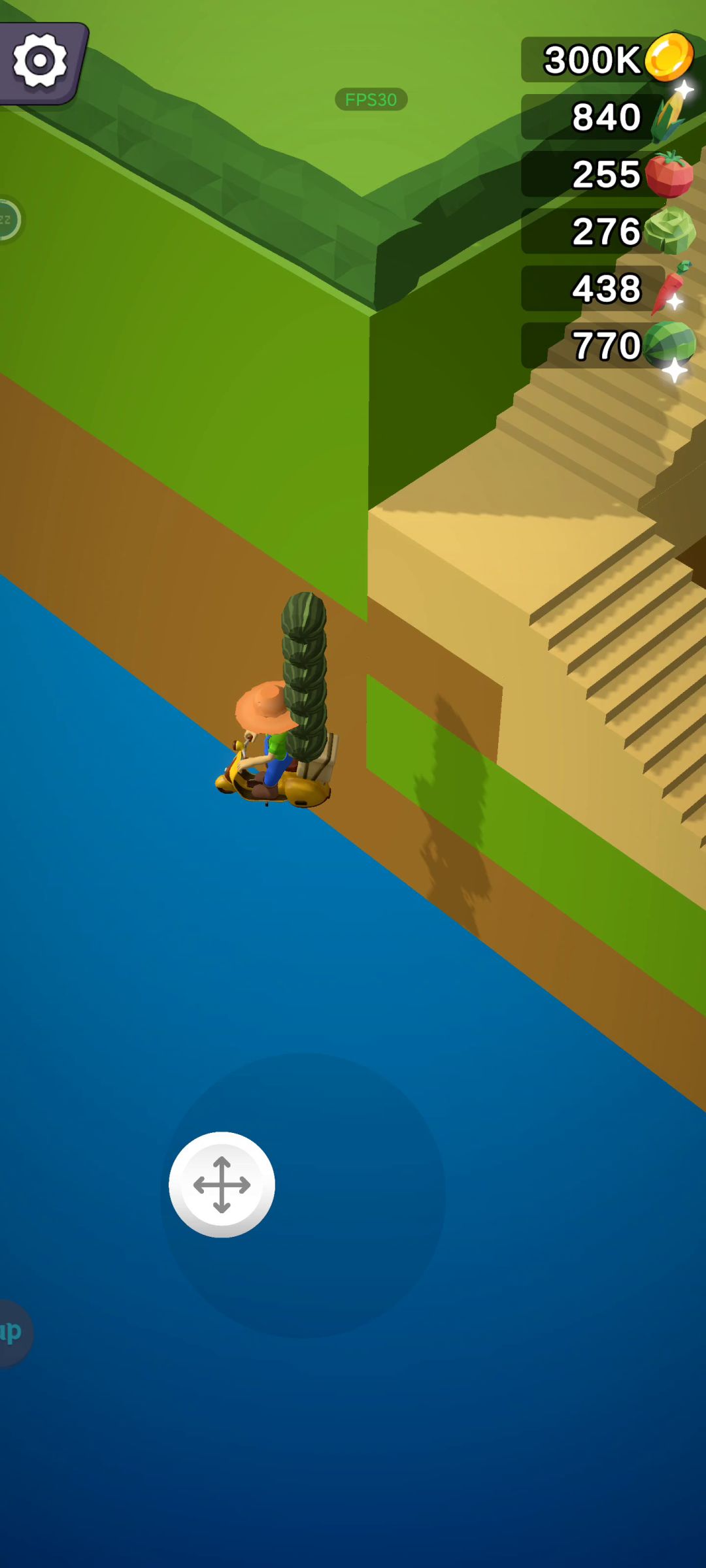
Task: Tap the movement joystick knob
Action: click(222, 1184)
